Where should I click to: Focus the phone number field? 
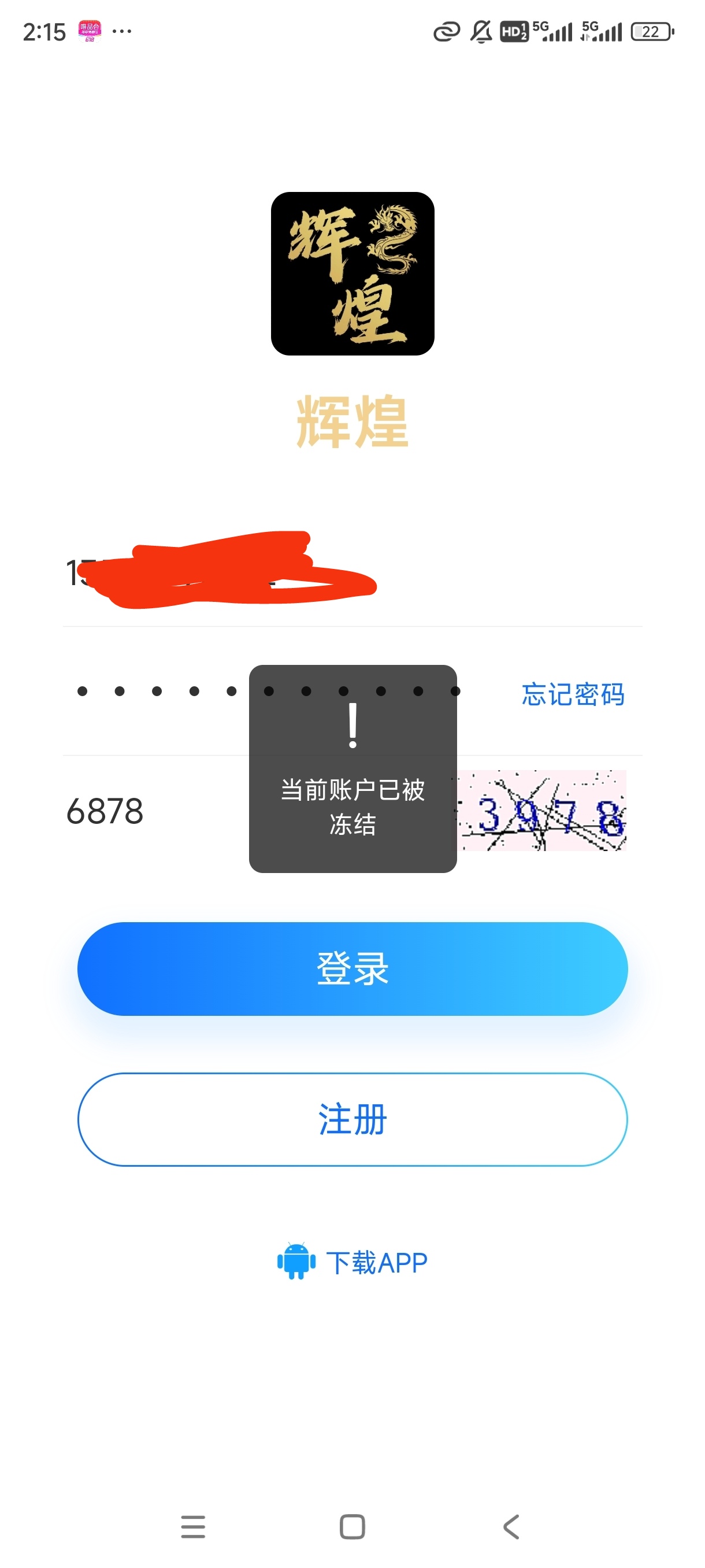352,572
